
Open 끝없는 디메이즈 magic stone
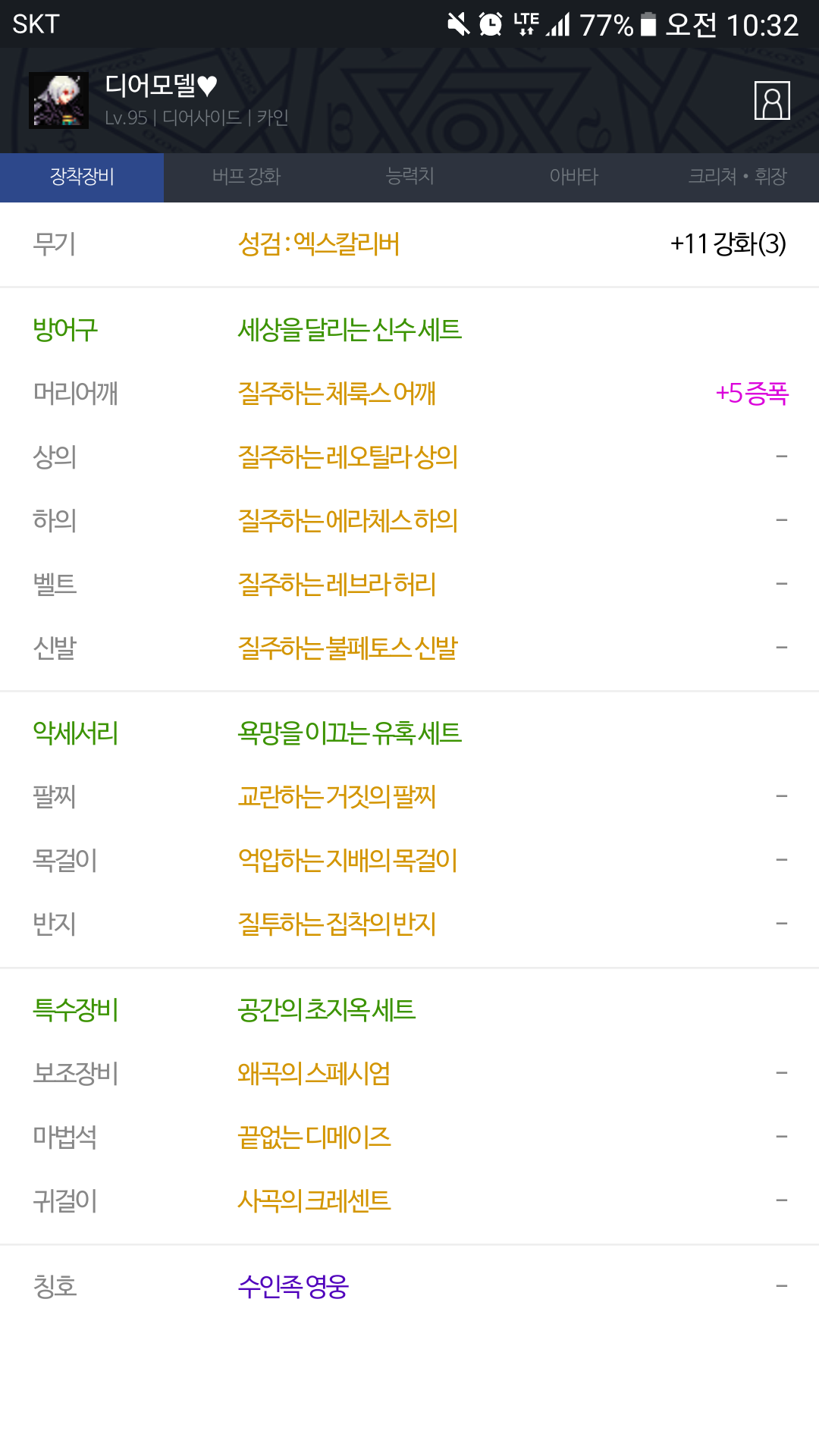click(314, 1137)
